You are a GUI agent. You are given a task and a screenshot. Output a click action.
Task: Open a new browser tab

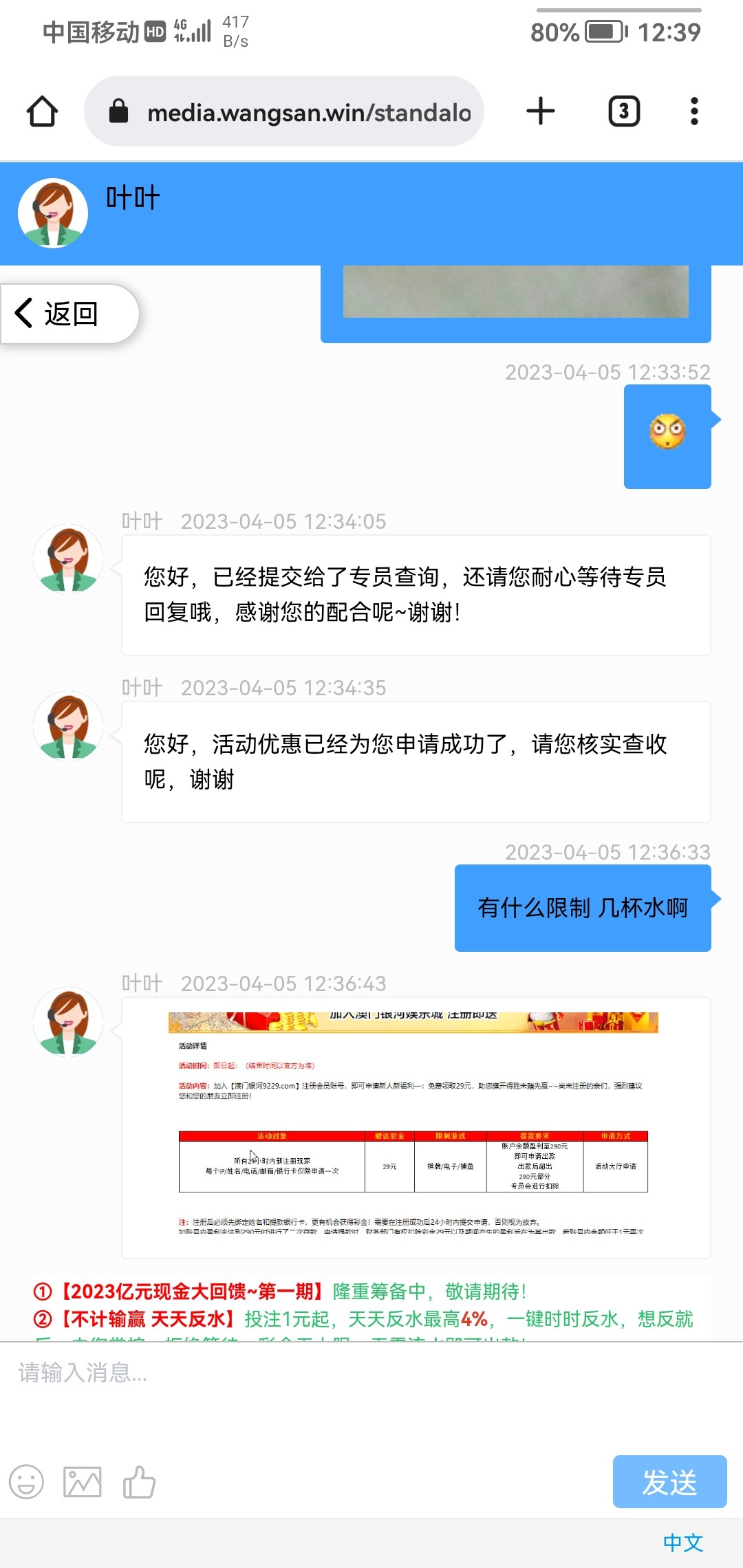click(x=541, y=111)
